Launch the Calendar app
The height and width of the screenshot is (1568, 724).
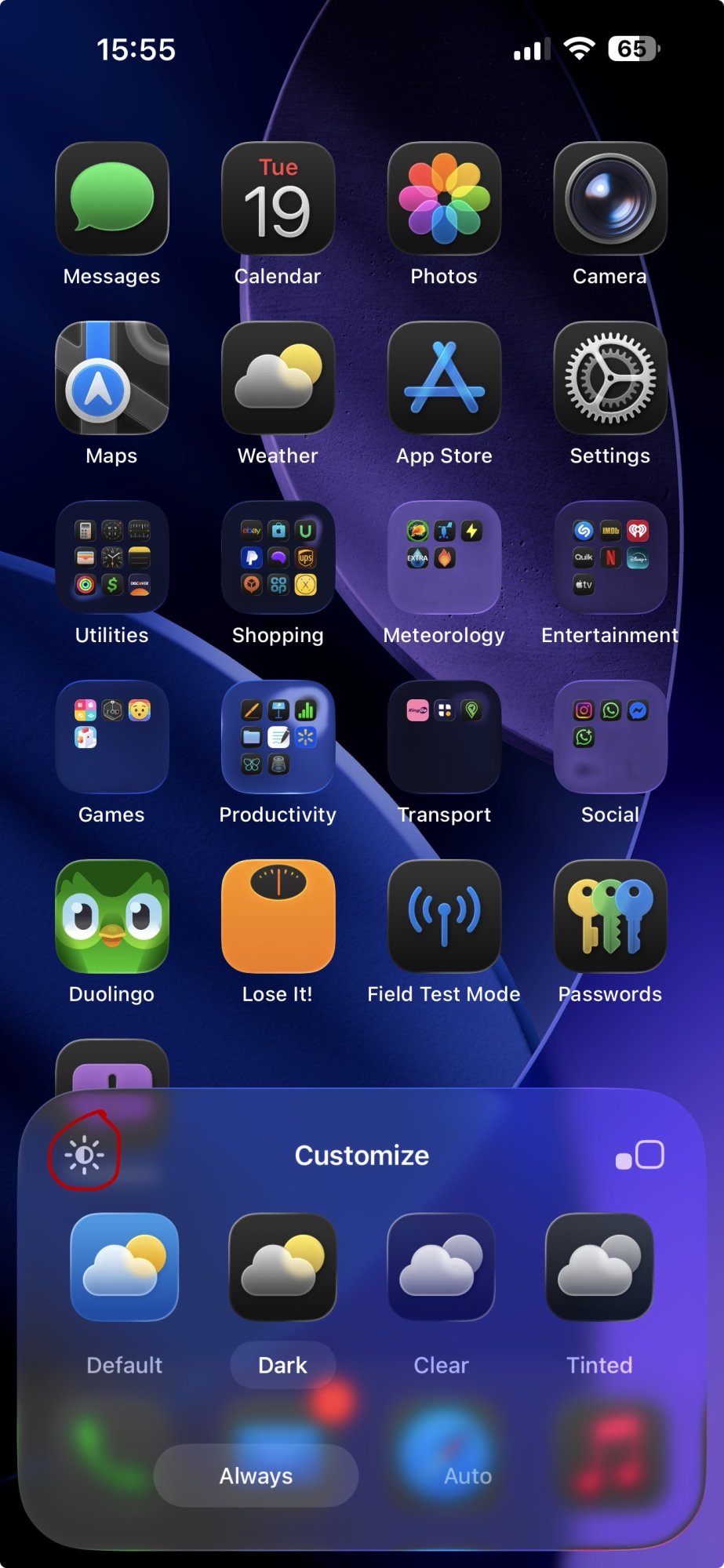[278, 198]
